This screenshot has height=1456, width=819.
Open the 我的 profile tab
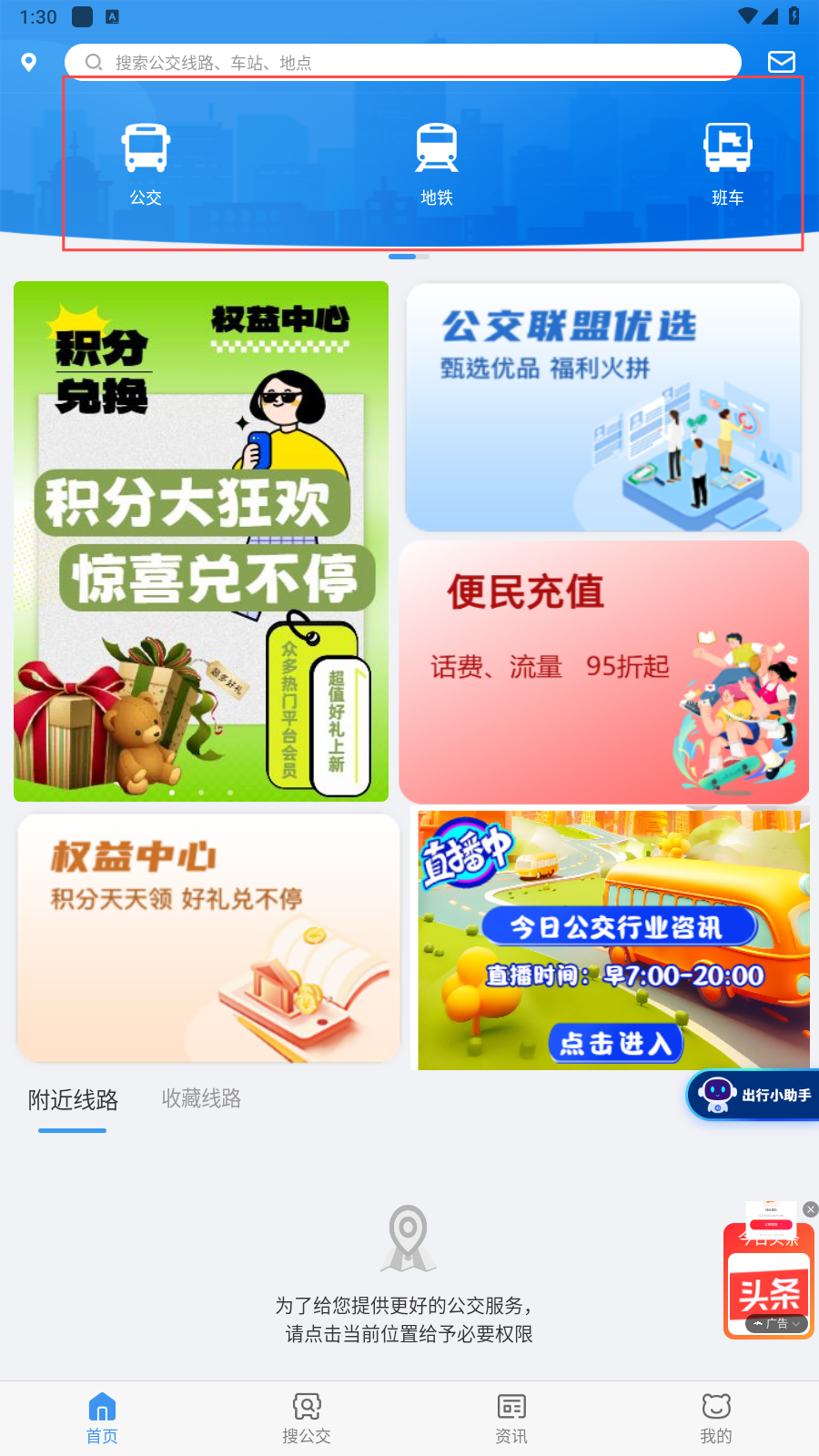click(x=716, y=1418)
